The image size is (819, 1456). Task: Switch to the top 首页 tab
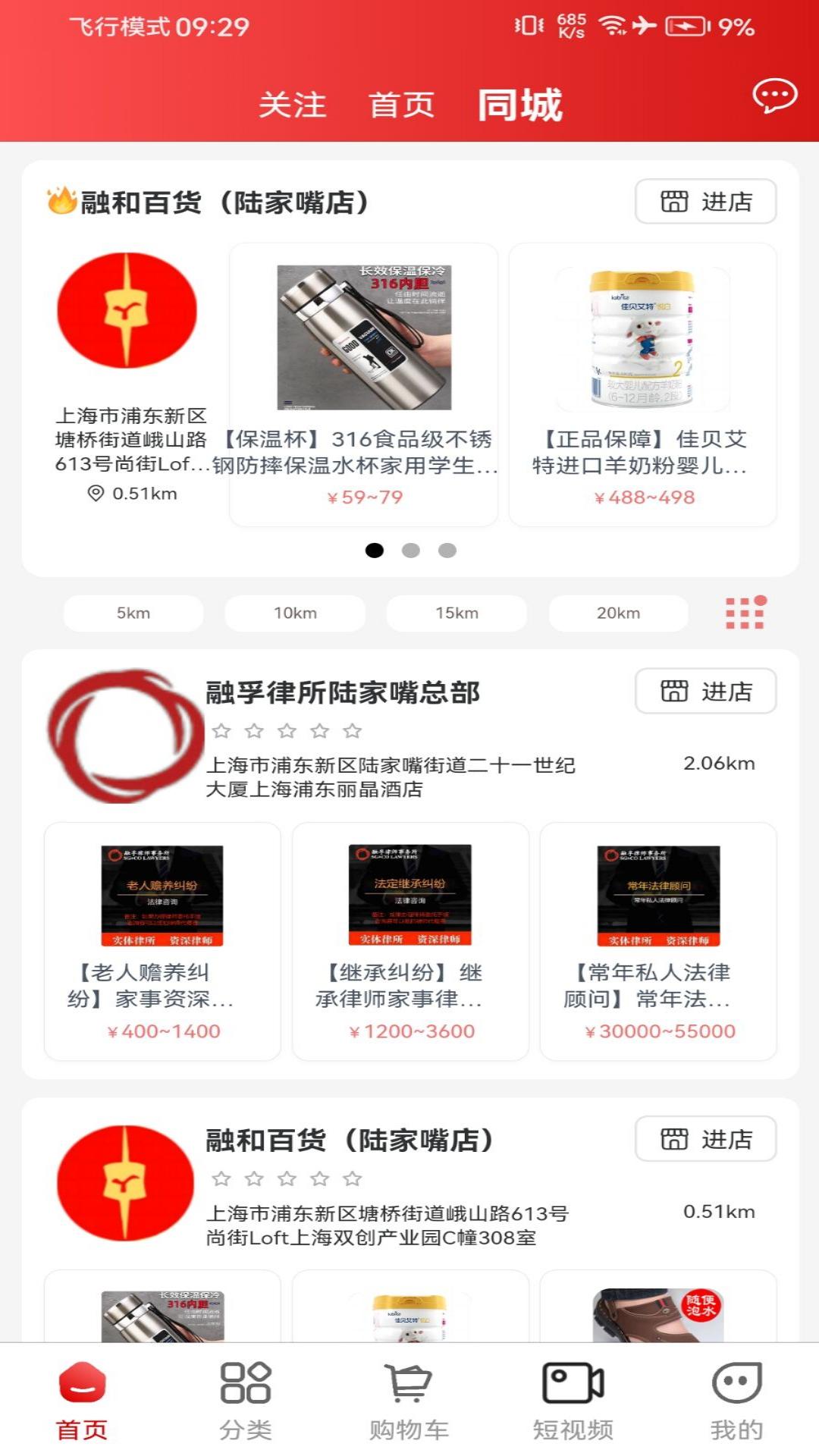401,105
